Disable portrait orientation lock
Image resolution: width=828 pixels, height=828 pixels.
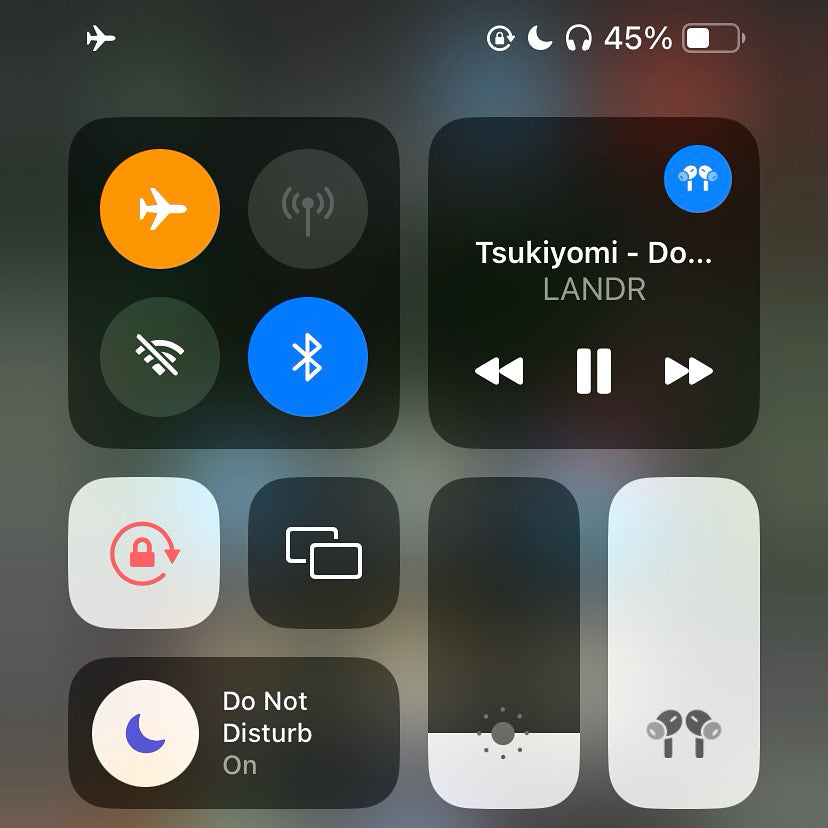tap(144, 553)
